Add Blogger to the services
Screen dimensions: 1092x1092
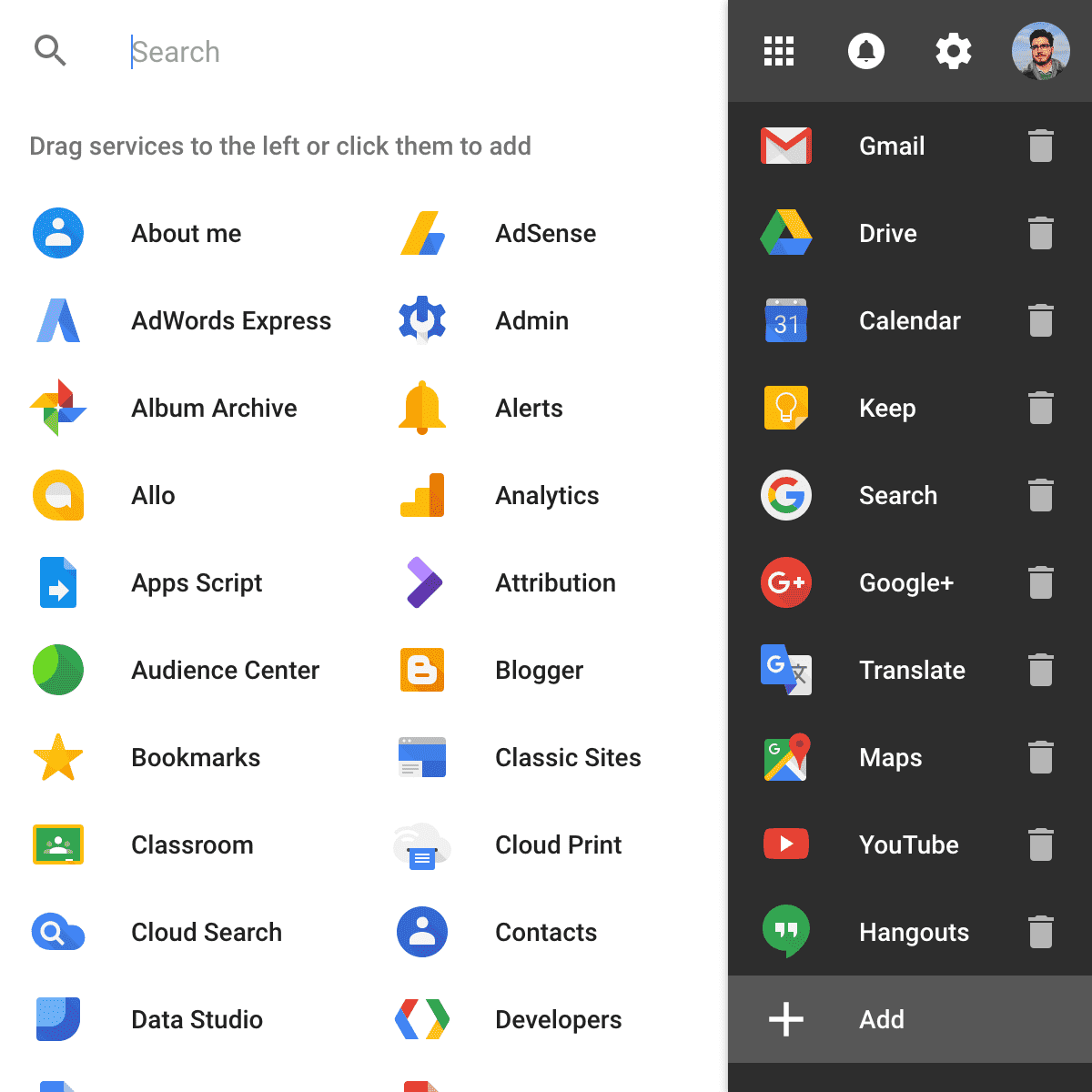(539, 671)
